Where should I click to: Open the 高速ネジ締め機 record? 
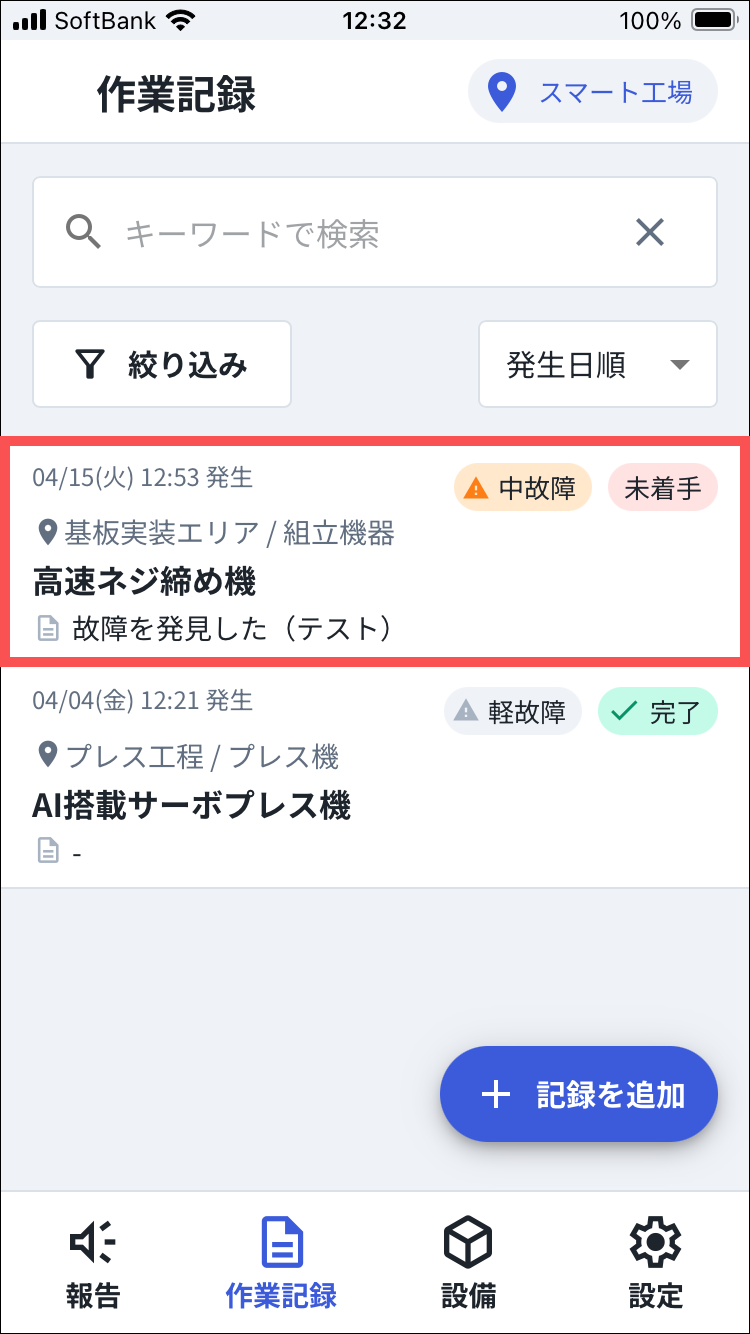coord(375,552)
